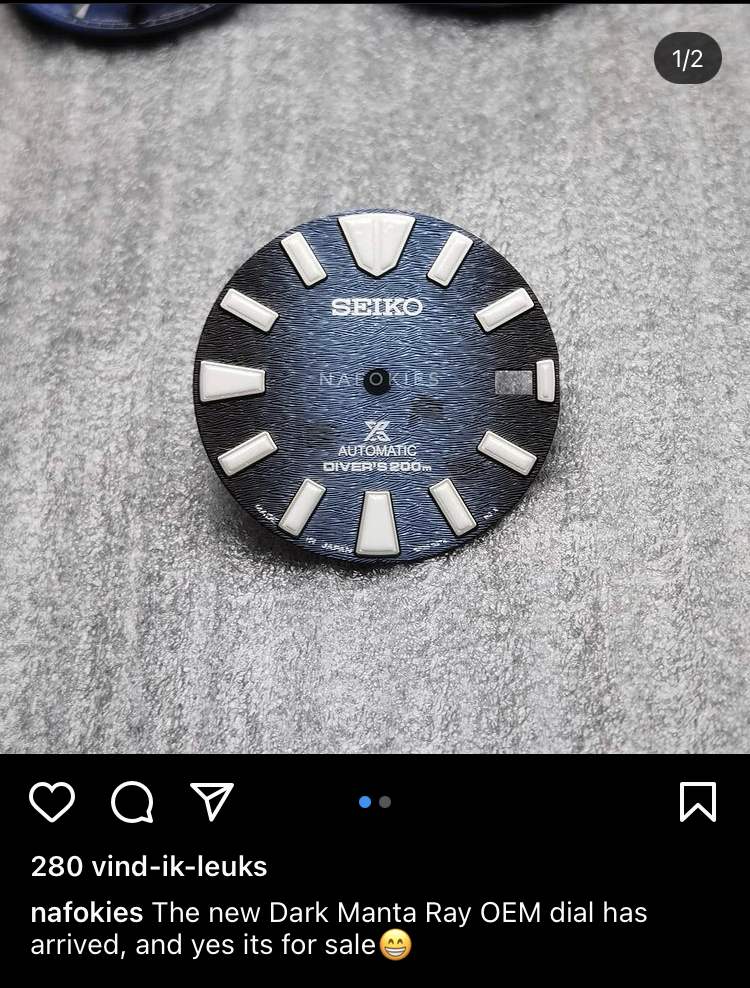The height and width of the screenshot is (988, 750).
Task: Like the nafokies post with the heart
Action: click(x=52, y=802)
